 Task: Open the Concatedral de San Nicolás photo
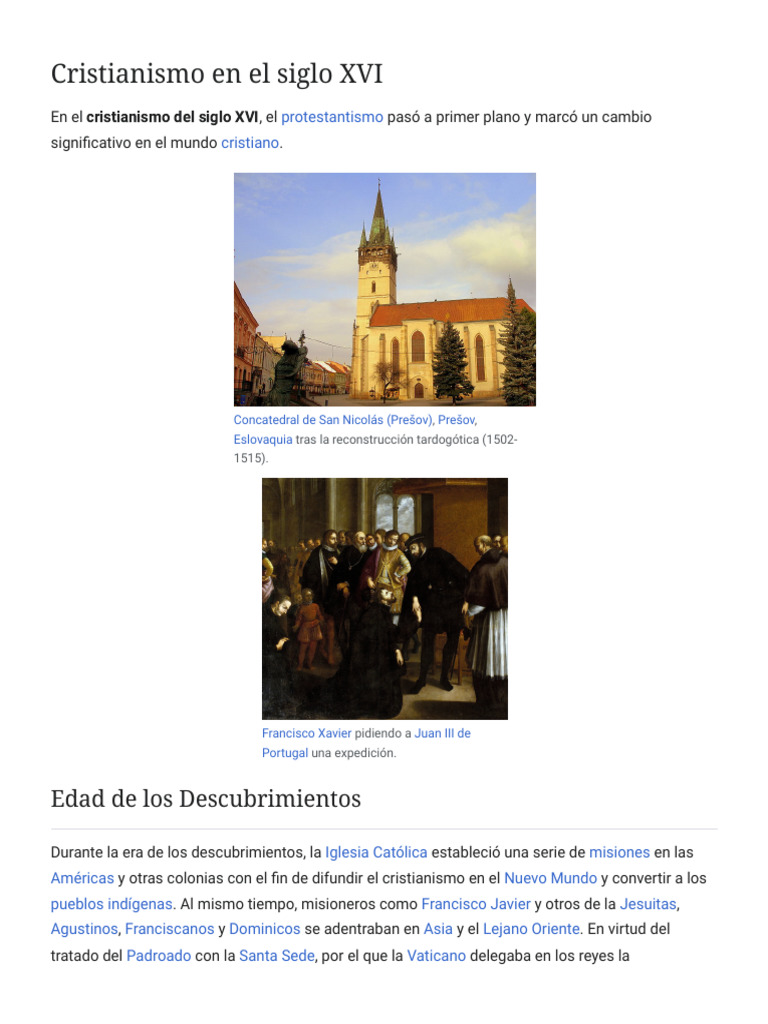point(385,289)
